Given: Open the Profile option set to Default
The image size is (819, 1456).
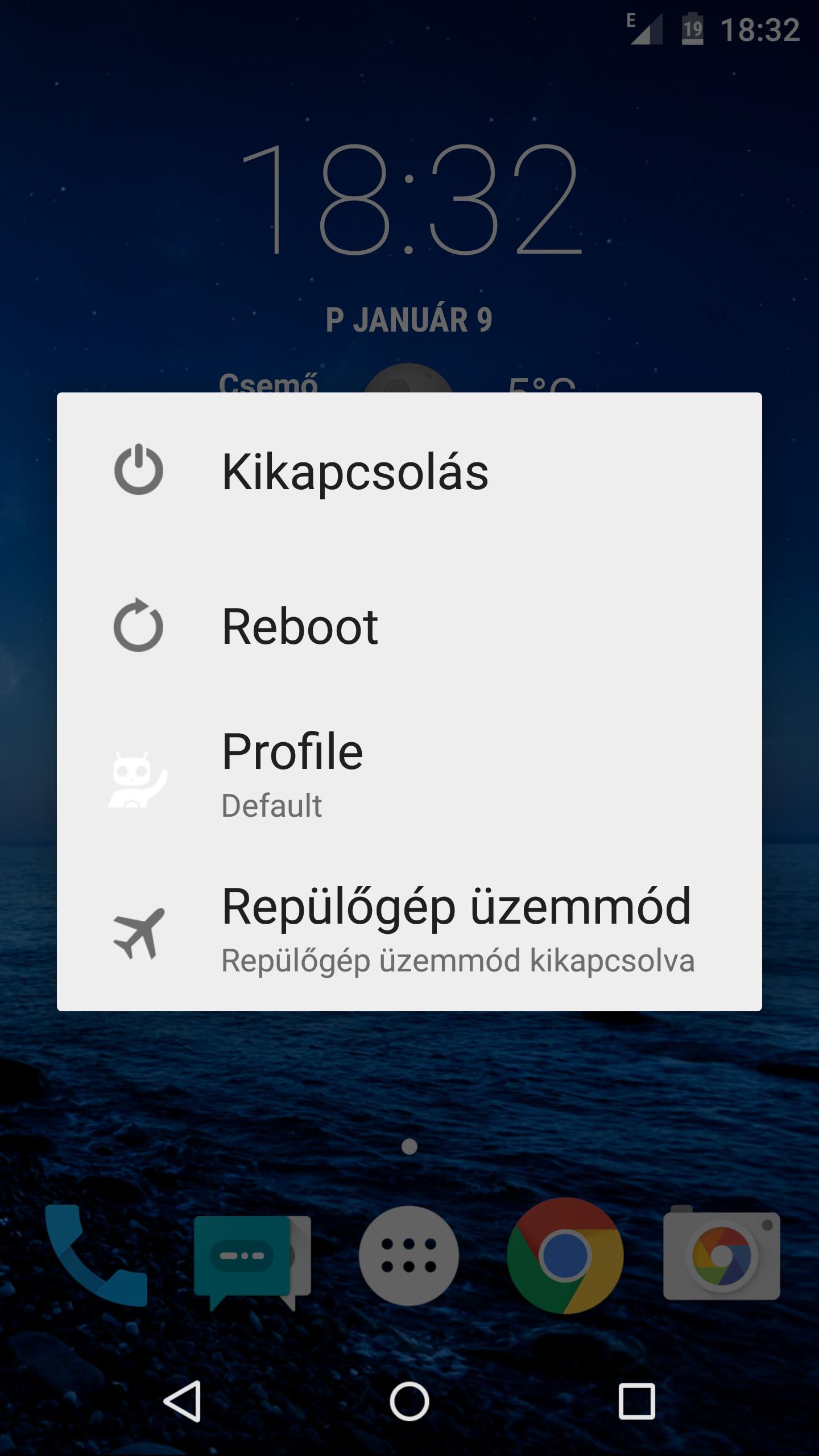Looking at the screenshot, I should point(409,779).
